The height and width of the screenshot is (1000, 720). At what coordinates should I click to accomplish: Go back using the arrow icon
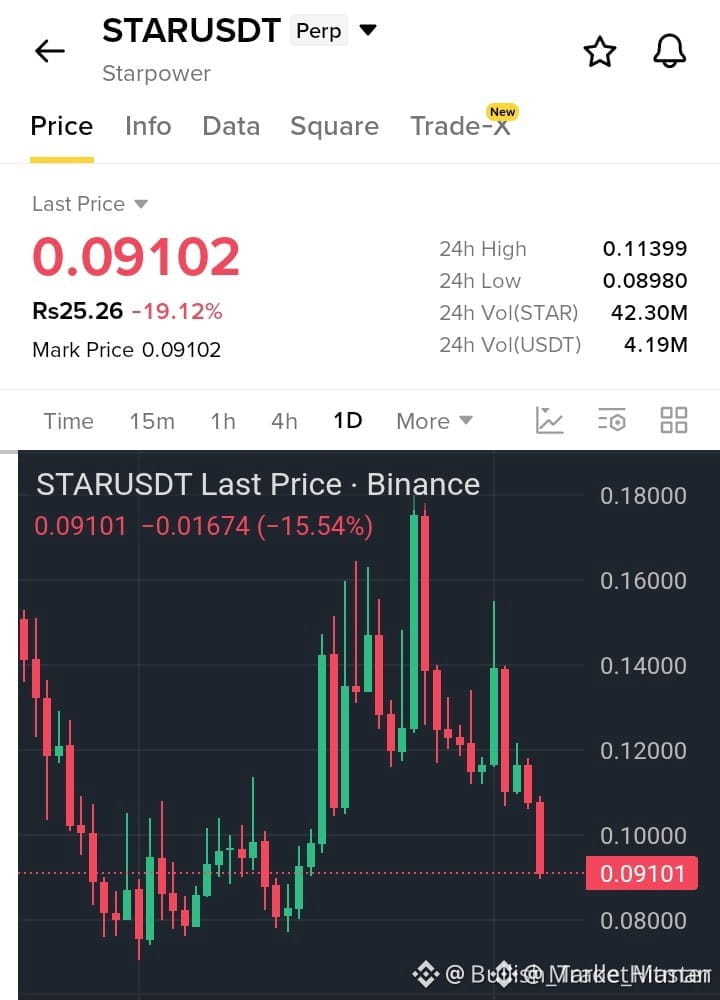50,51
